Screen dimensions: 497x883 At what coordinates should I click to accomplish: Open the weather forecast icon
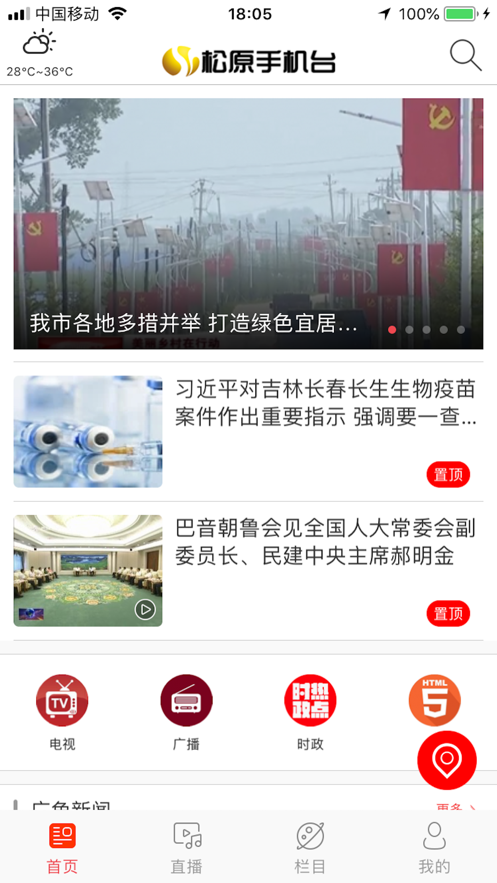tap(39, 44)
